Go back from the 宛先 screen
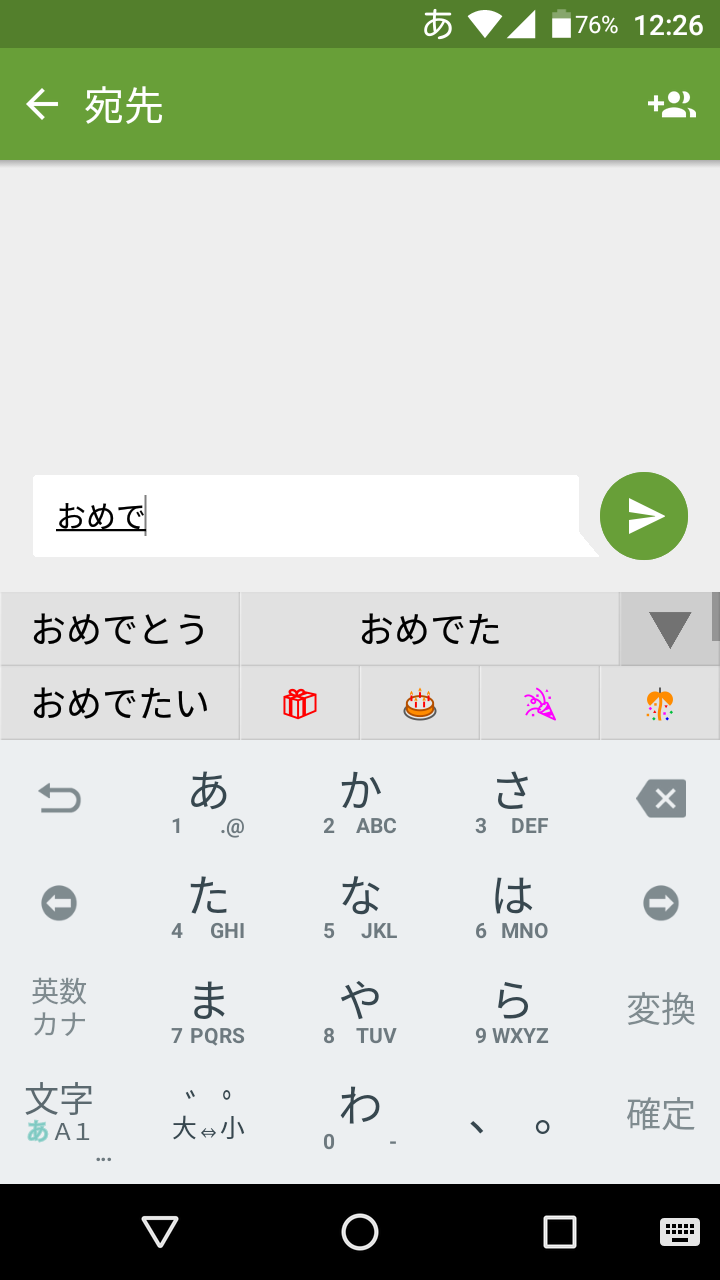Image resolution: width=720 pixels, height=1280 pixels. (x=42, y=104)
